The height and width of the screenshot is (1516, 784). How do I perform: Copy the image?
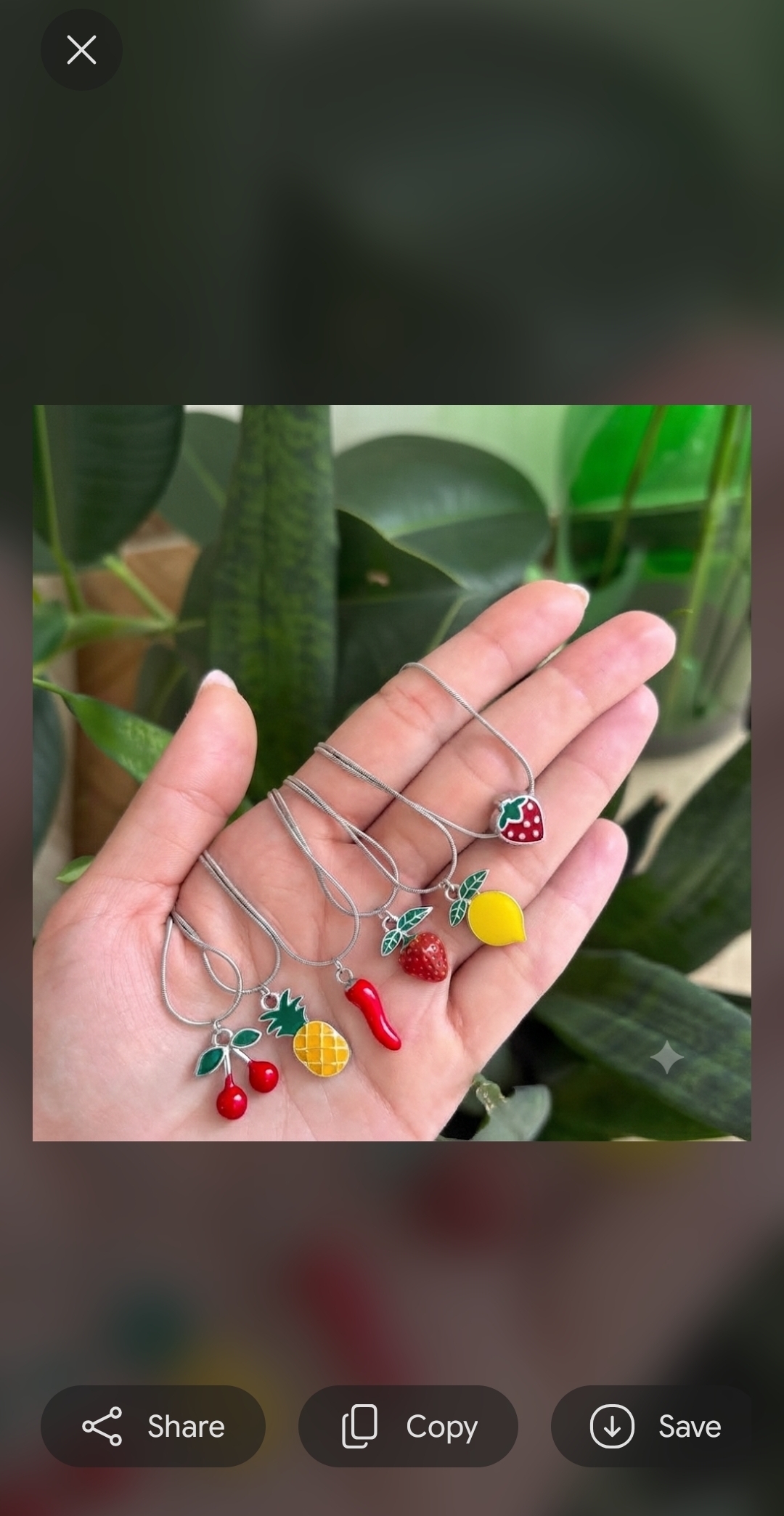click(x=408, y=1426)
